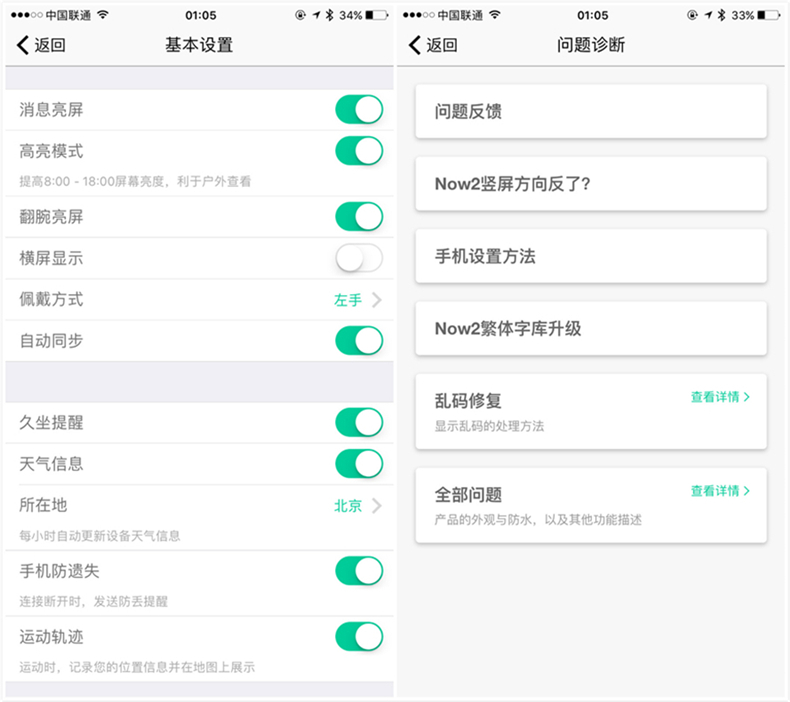Turn off 天气信息

pyautogui.click(x=359, y=464)
